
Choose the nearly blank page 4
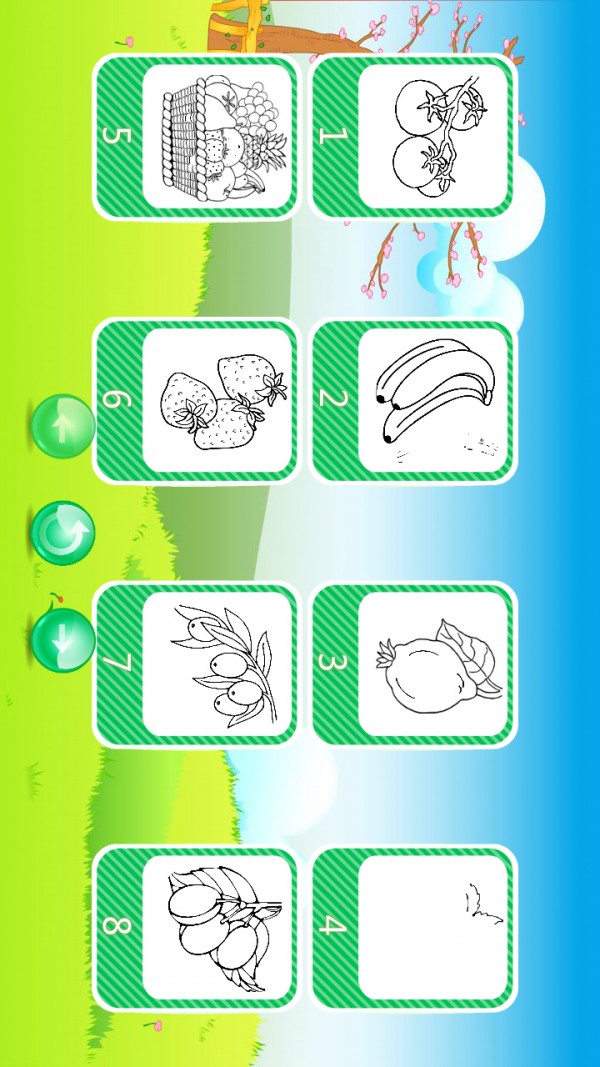(414, 927)
